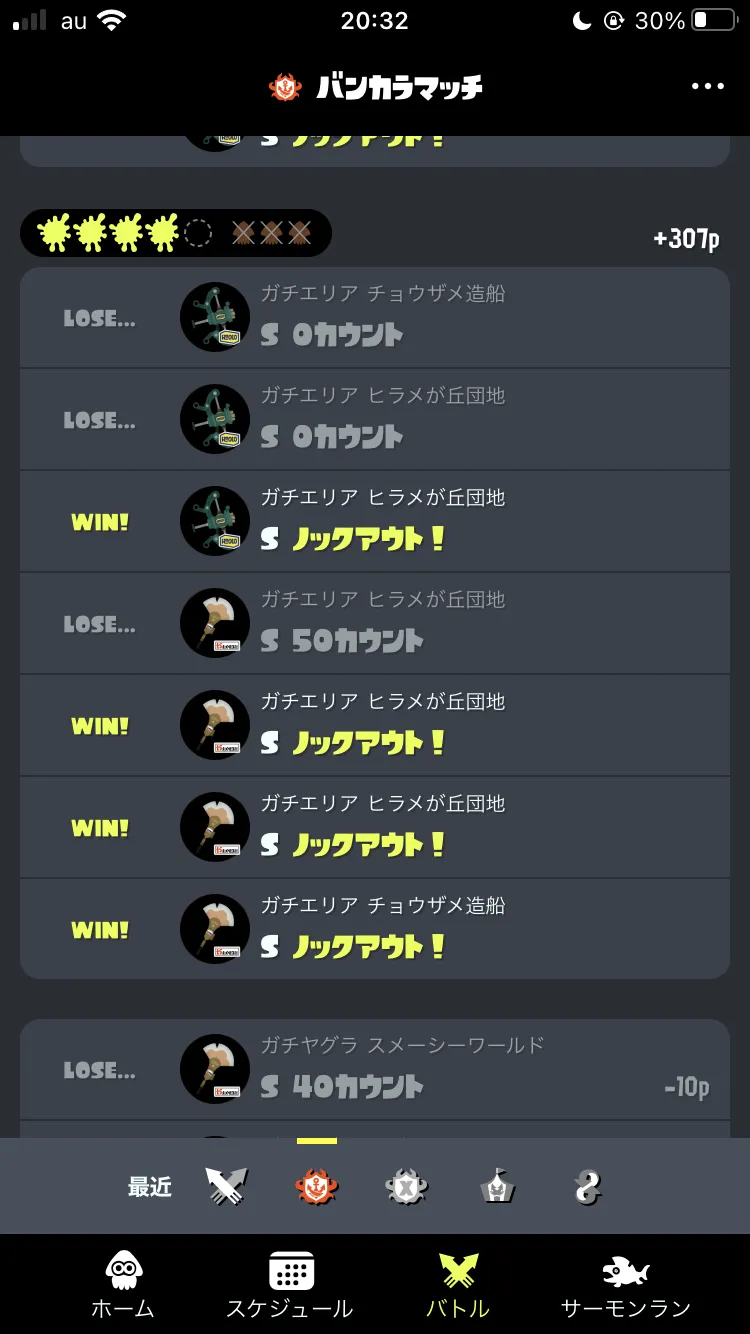The image size is (750, 1334).
Task: Go to the ホーム tab
Action: pyautogui.click(x=123, y=1285)
